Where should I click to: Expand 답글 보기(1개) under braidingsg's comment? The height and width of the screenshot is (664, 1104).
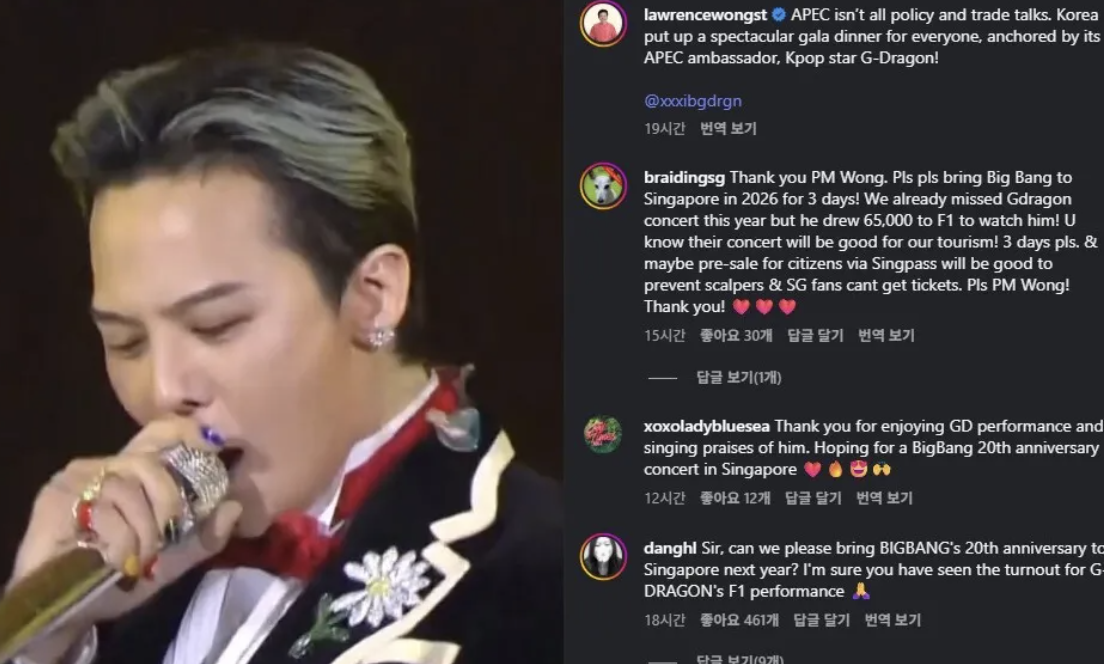tap(738, 378)
